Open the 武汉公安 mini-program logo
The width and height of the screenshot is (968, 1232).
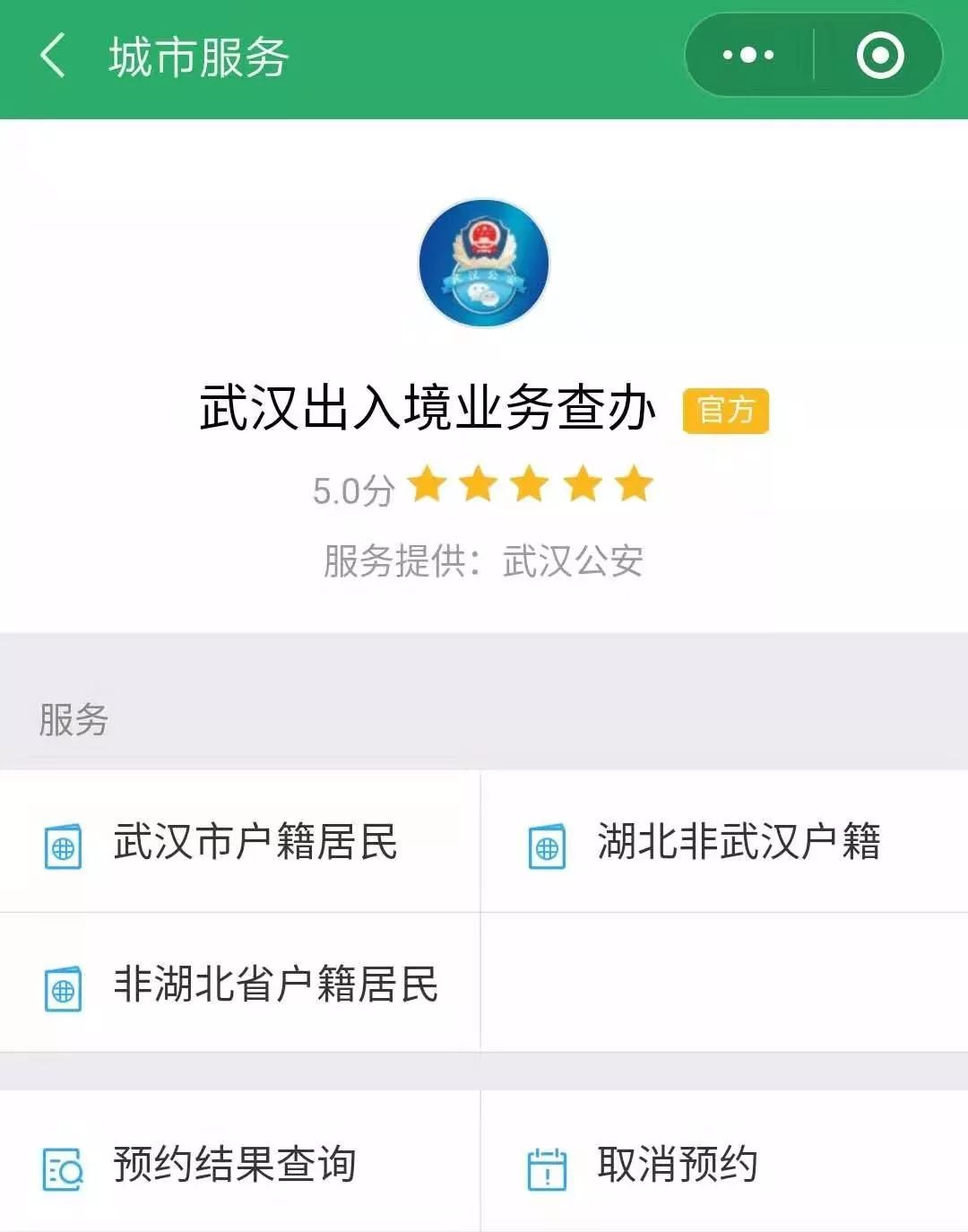pyautogui.click(x=484, y=263)
